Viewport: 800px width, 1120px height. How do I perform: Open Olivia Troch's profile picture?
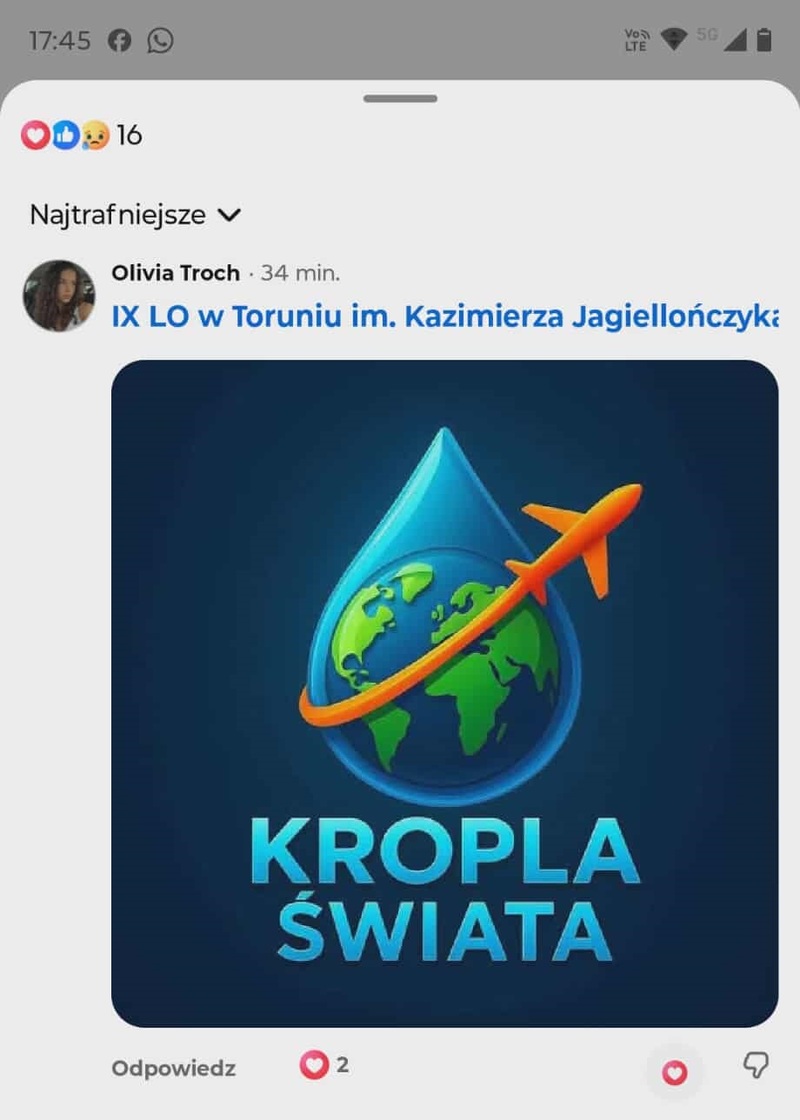coord(59,296)
